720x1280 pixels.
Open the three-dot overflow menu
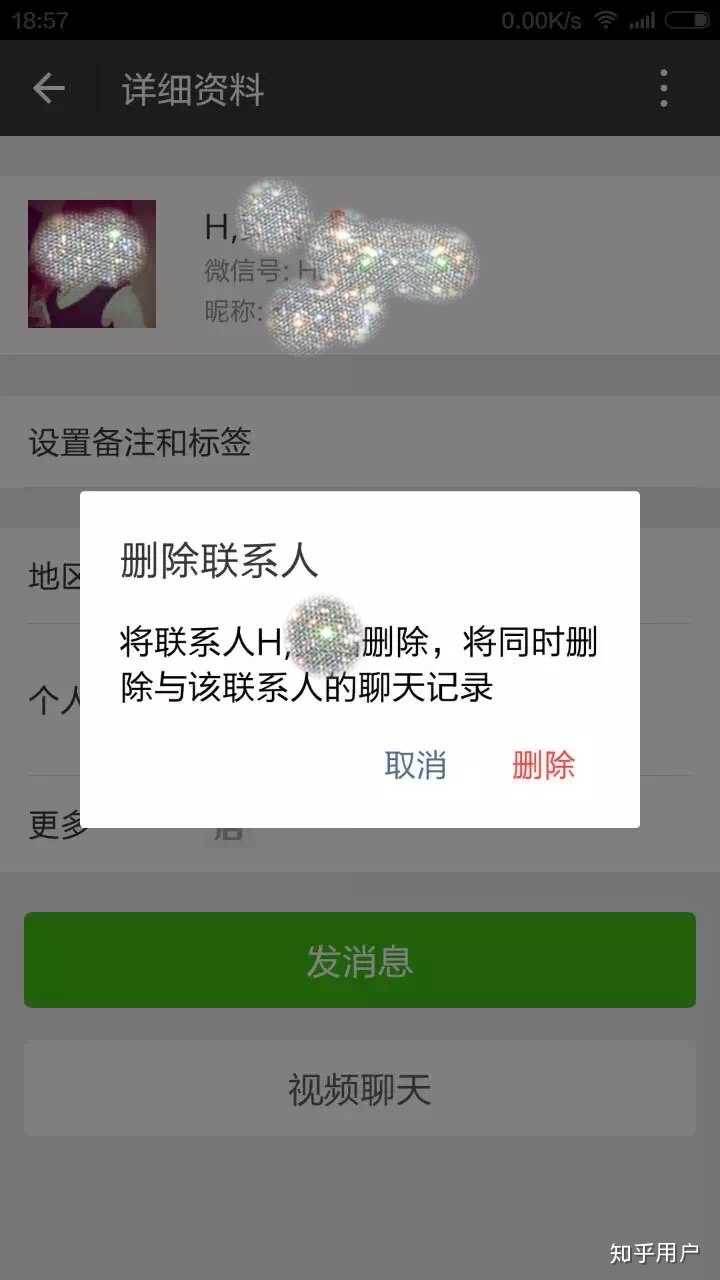click(664, 89)
